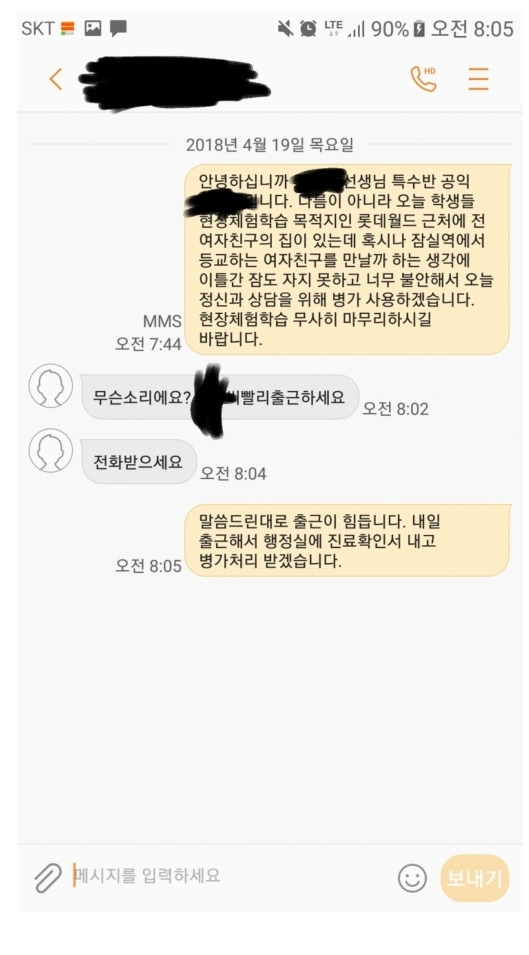Tap the 보내기 send button

pos(475,878)
